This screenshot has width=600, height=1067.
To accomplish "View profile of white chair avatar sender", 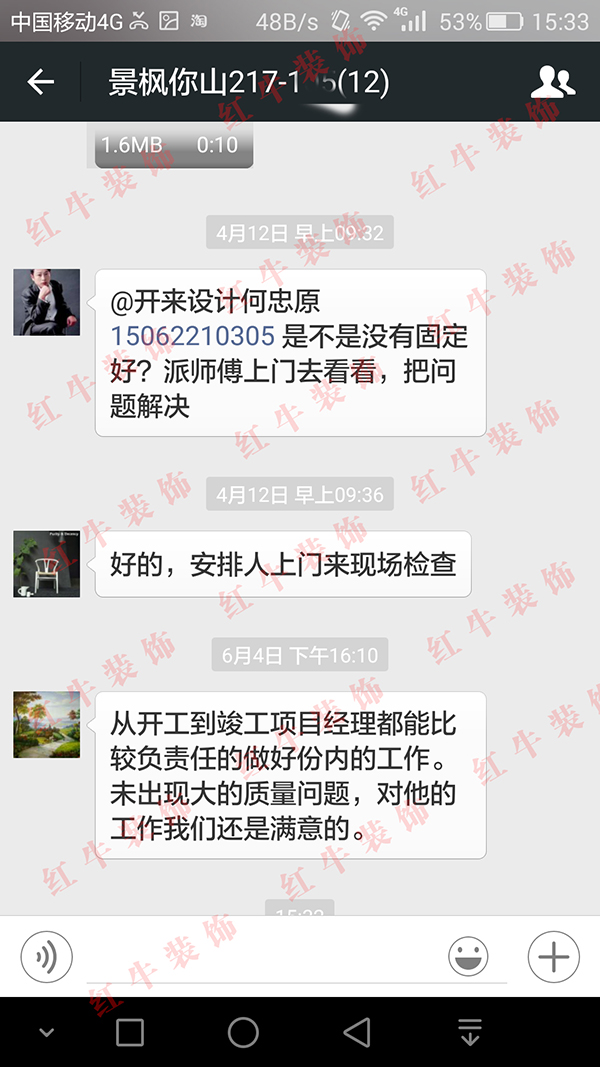I will pos(47,564).
